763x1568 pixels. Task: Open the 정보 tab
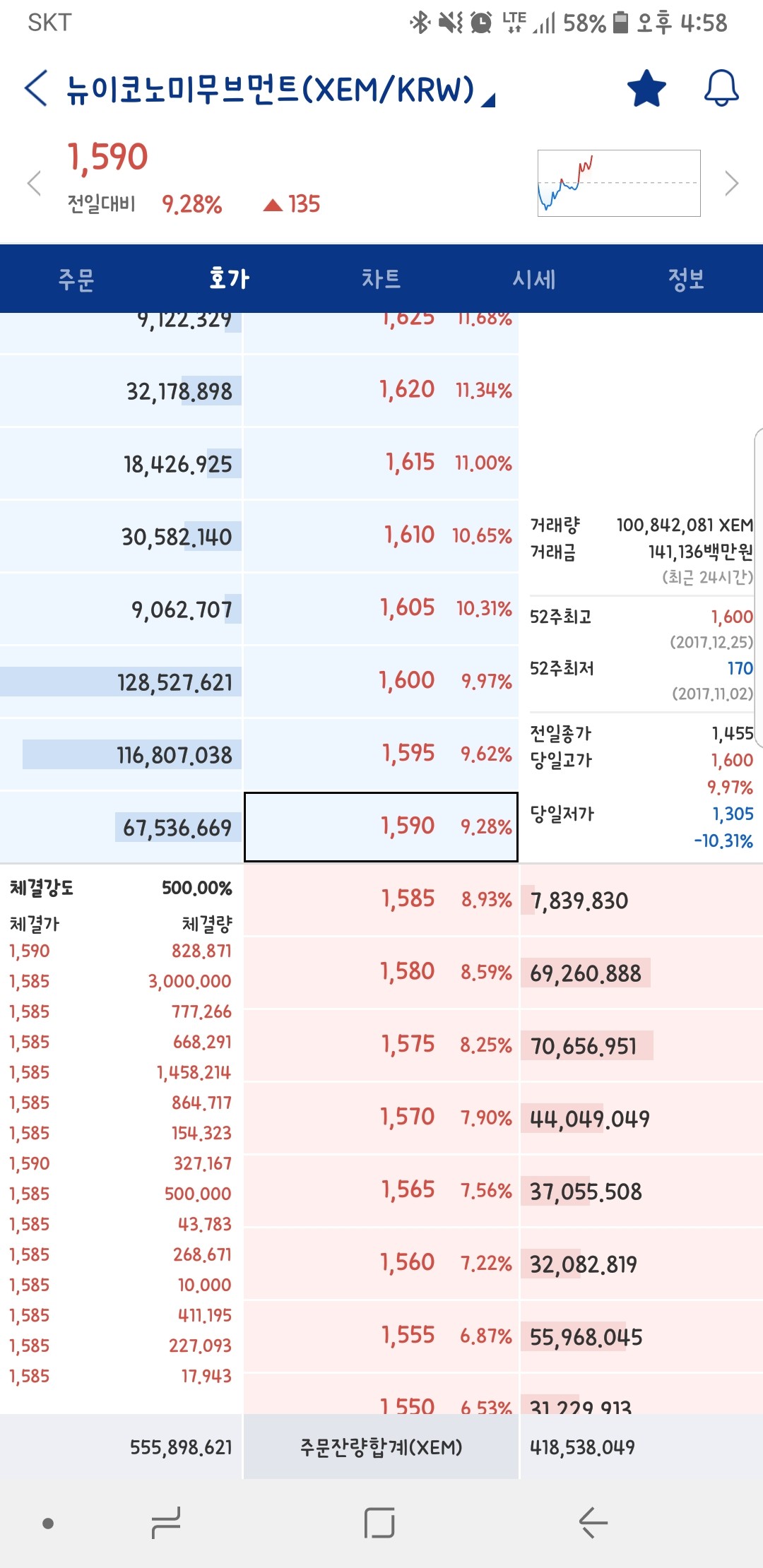(x=686, y=279)
